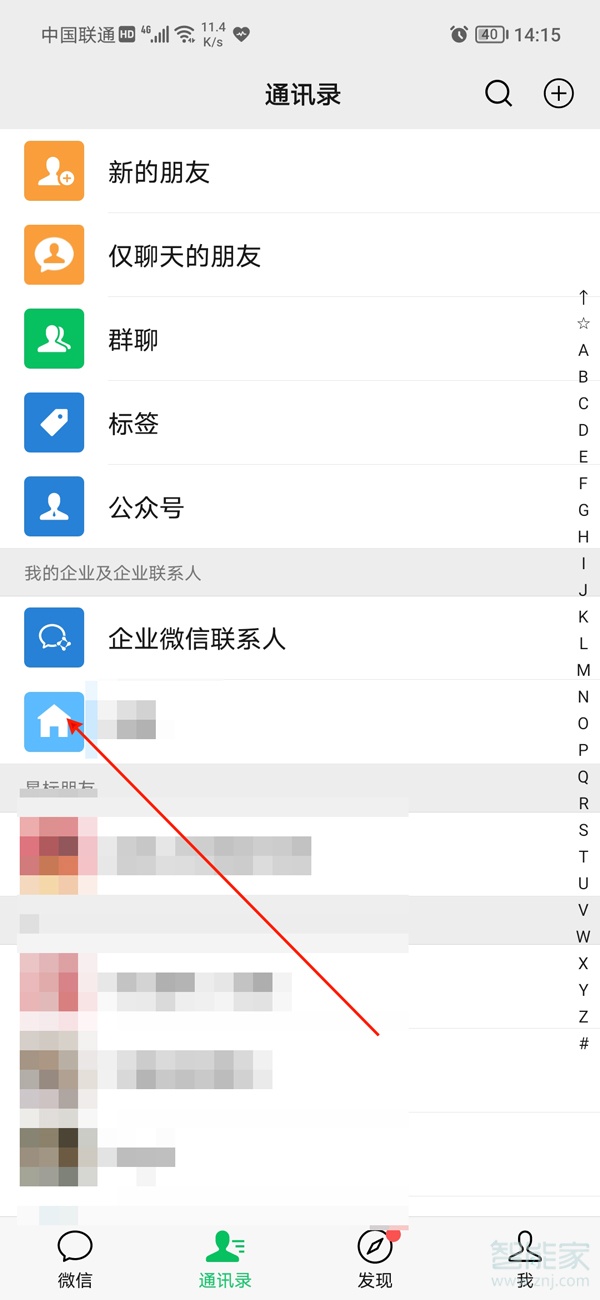Jump to letter Z in index

tap(584, 1017)
